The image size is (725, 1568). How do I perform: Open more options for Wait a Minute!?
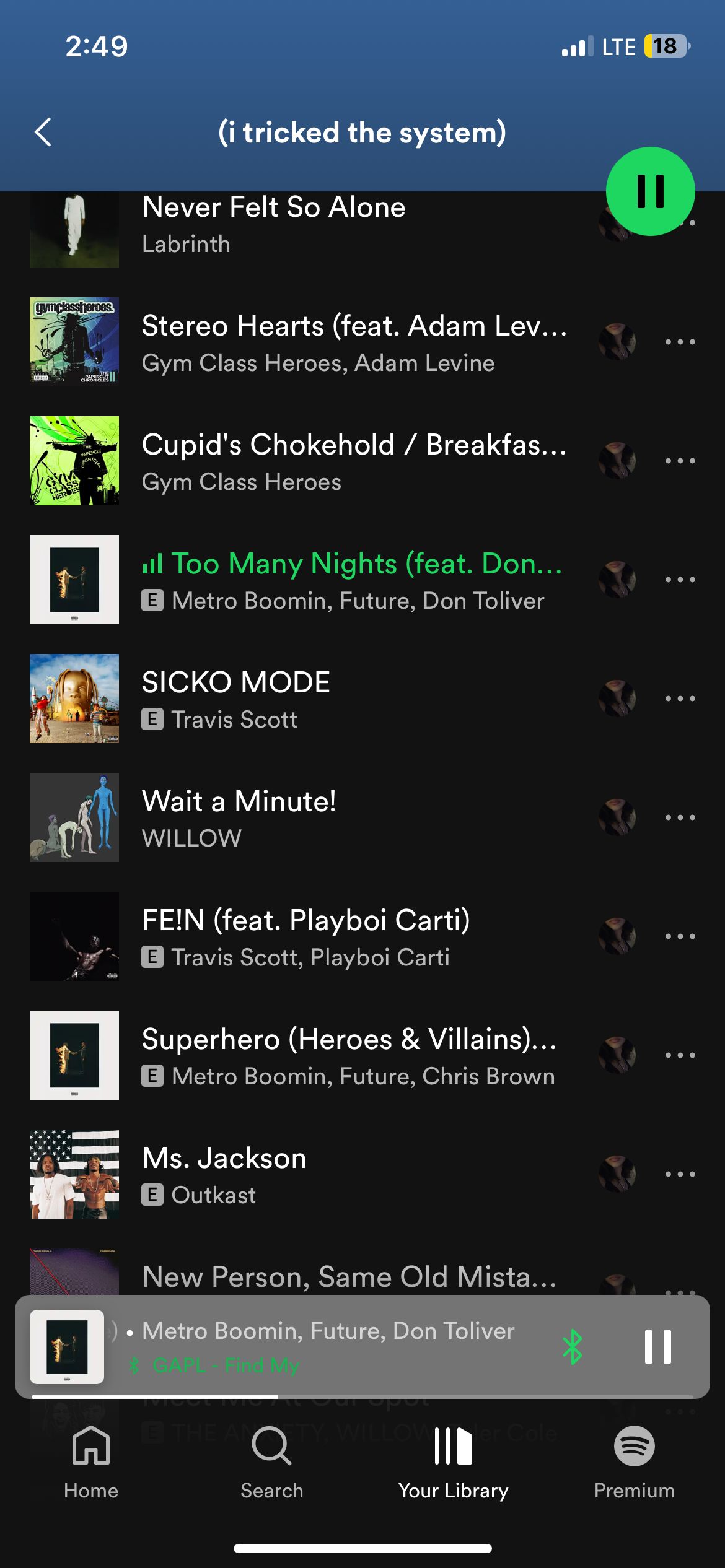click(680, 817)
